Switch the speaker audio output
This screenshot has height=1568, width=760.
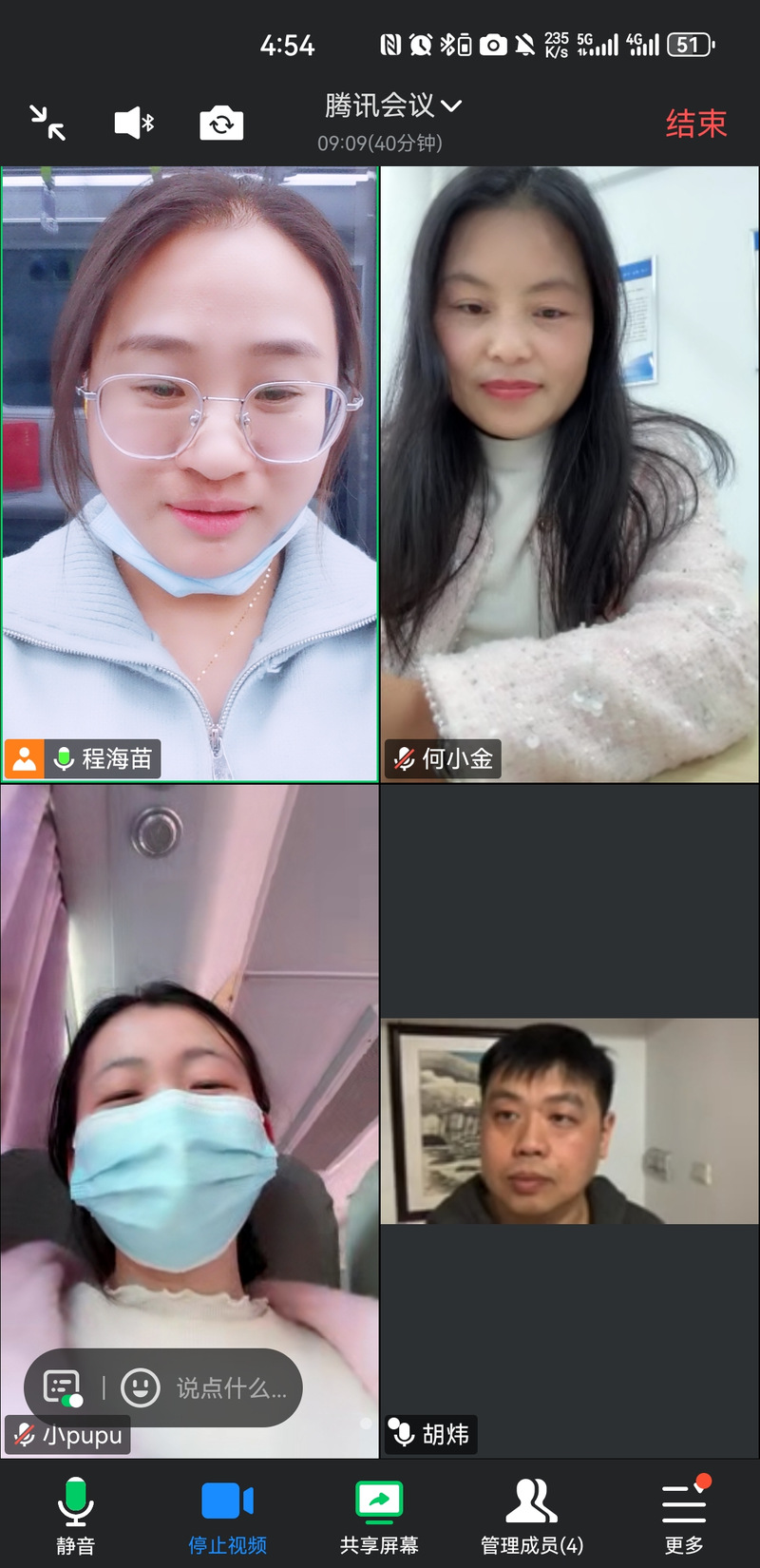point(134,123)
